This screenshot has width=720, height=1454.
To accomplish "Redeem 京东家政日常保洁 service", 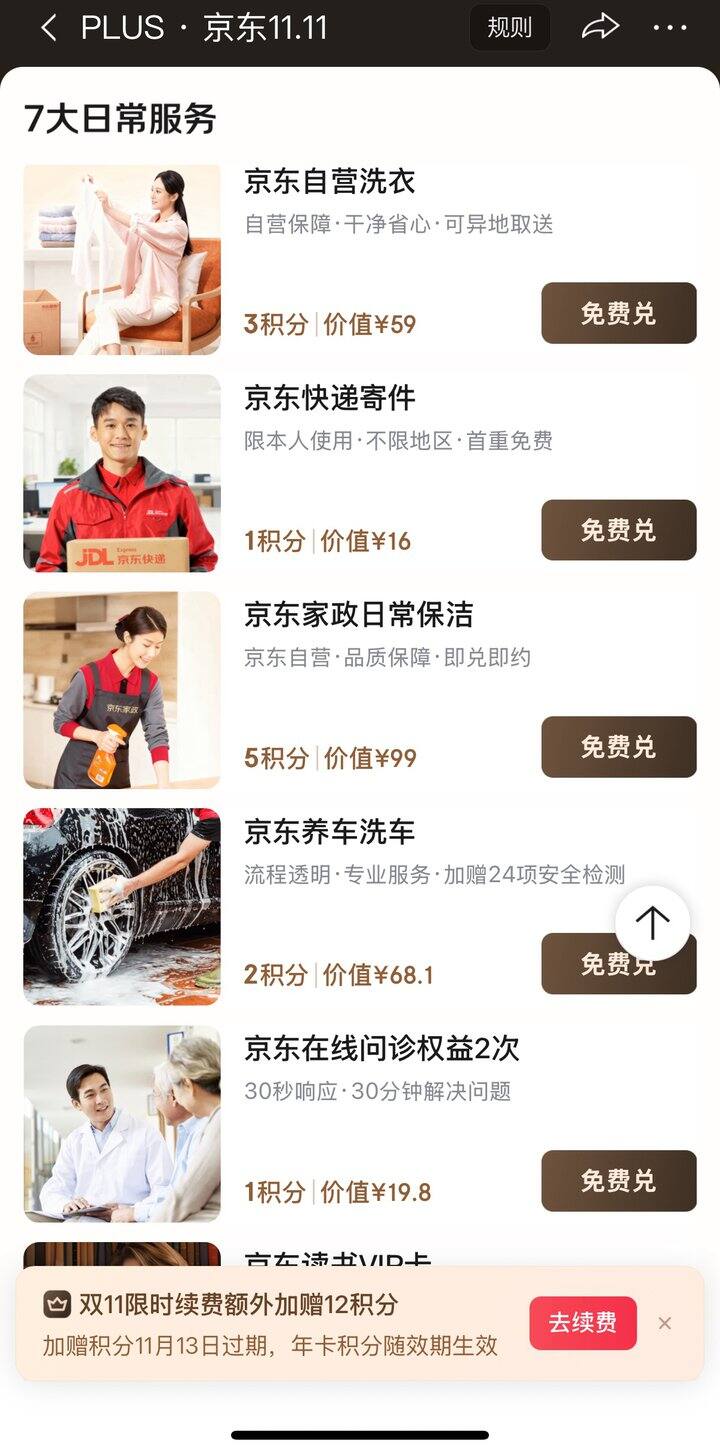I will (x=618, y=747).
